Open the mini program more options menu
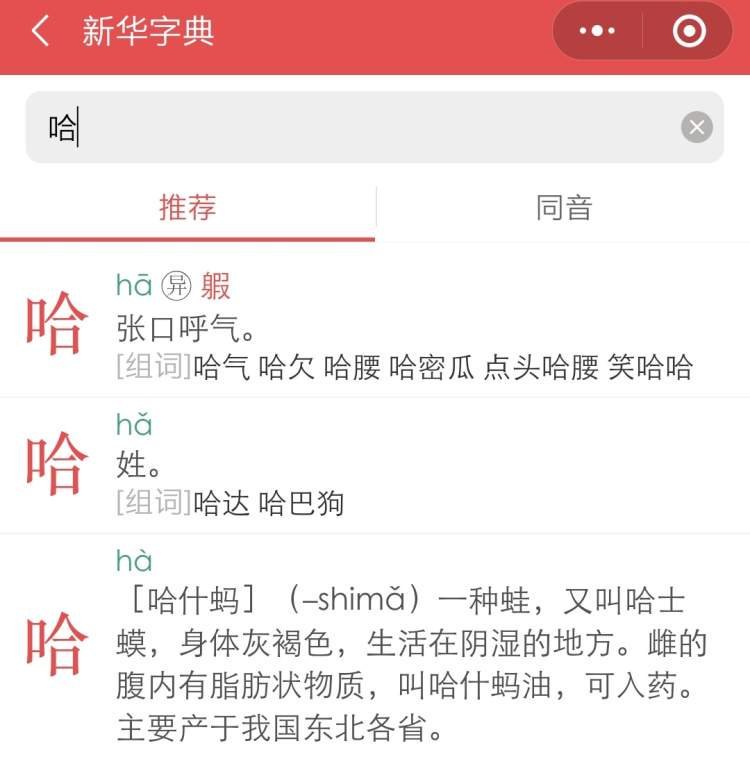750x757 pixels. point(597,32)
